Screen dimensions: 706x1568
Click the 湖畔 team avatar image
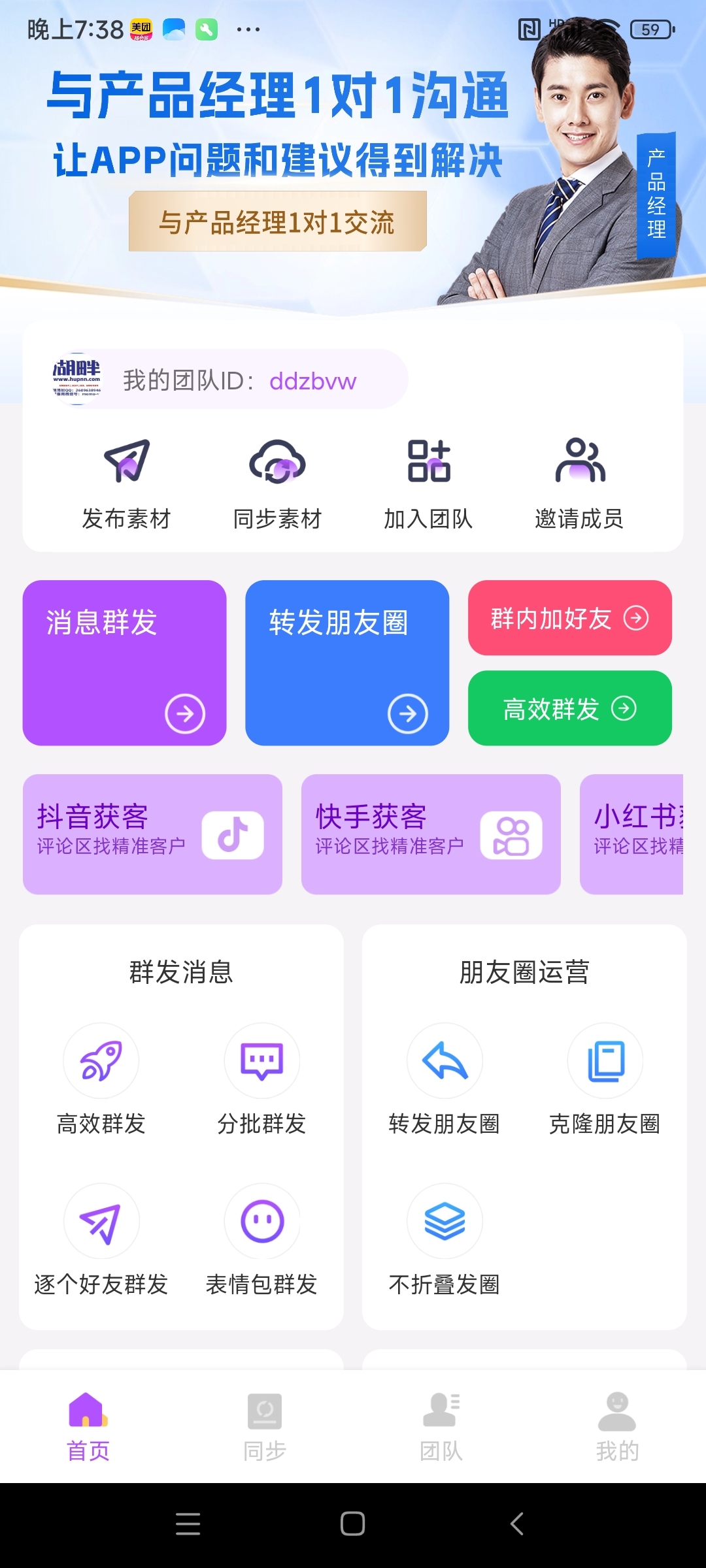[x=80, y=380]
